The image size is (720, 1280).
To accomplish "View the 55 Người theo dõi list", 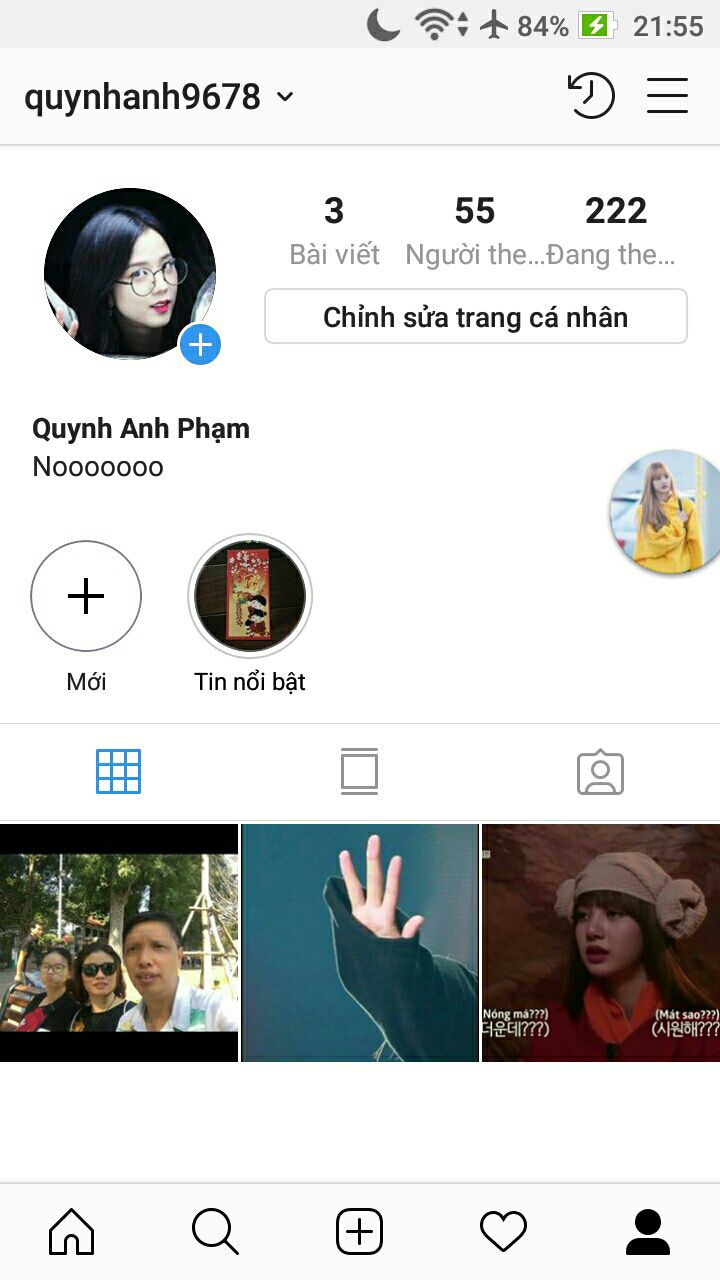I will pyautogui.click(x=475, y=230).
